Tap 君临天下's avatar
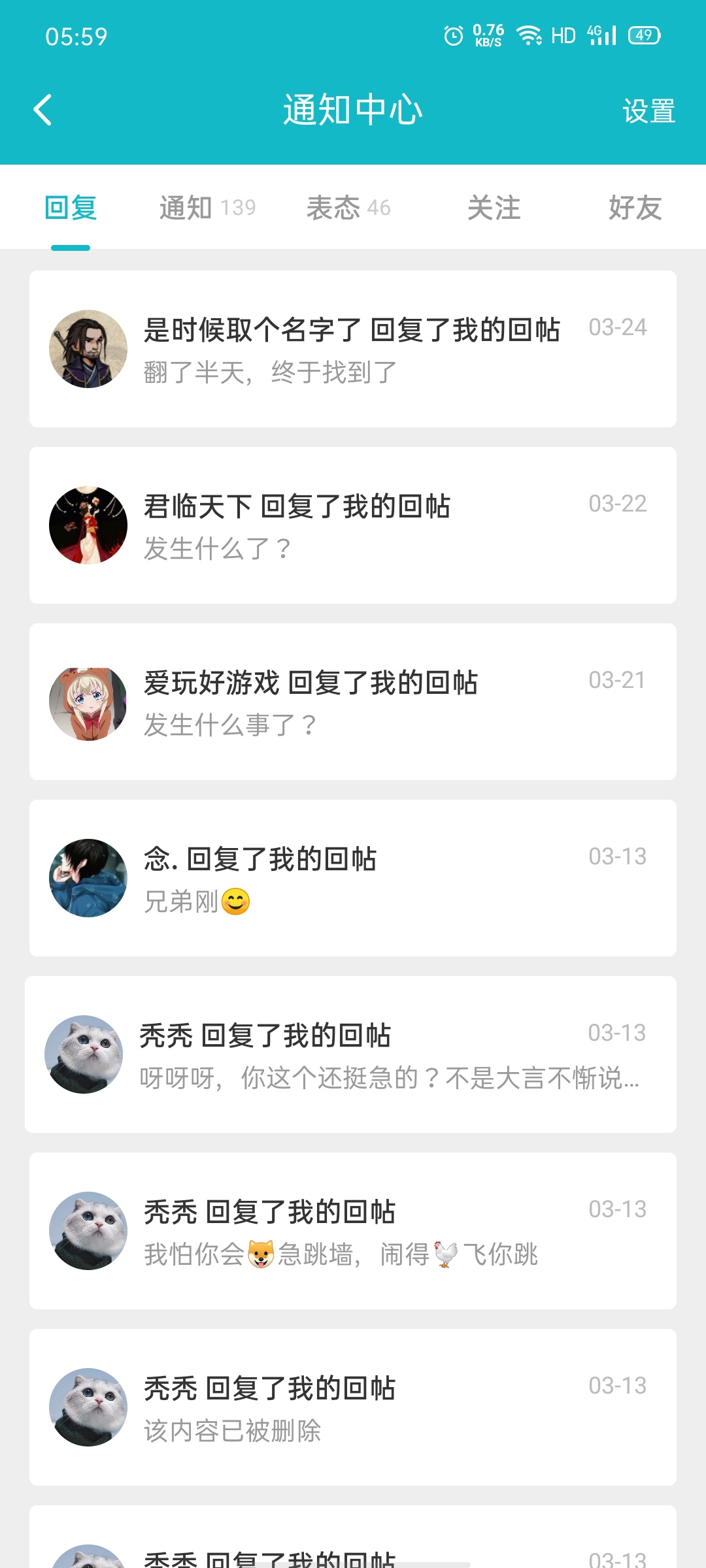This screenshot has width=706, height=1568. (x=88, y=525)
